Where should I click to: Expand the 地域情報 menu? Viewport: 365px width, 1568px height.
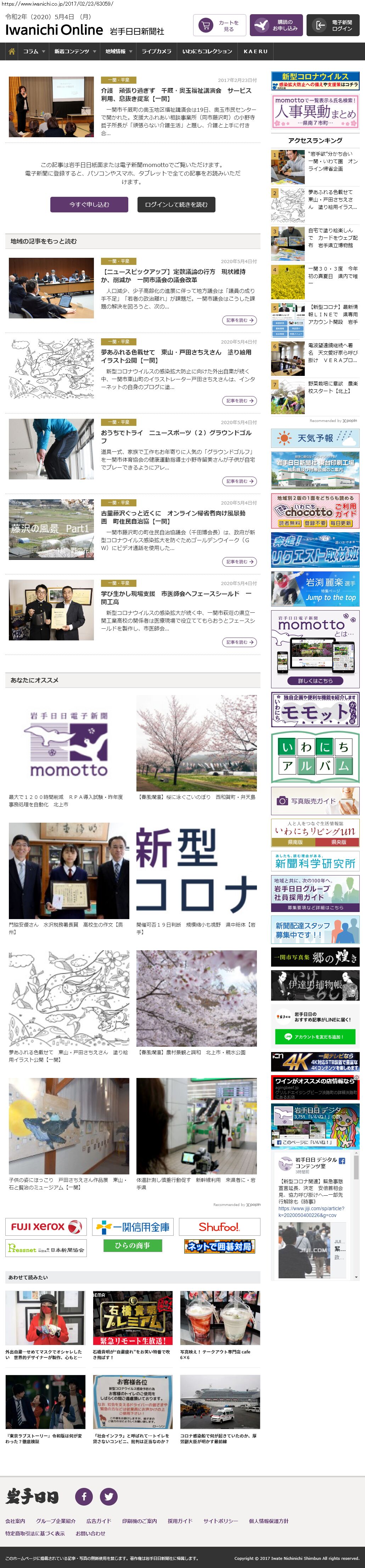coord(118,52)
